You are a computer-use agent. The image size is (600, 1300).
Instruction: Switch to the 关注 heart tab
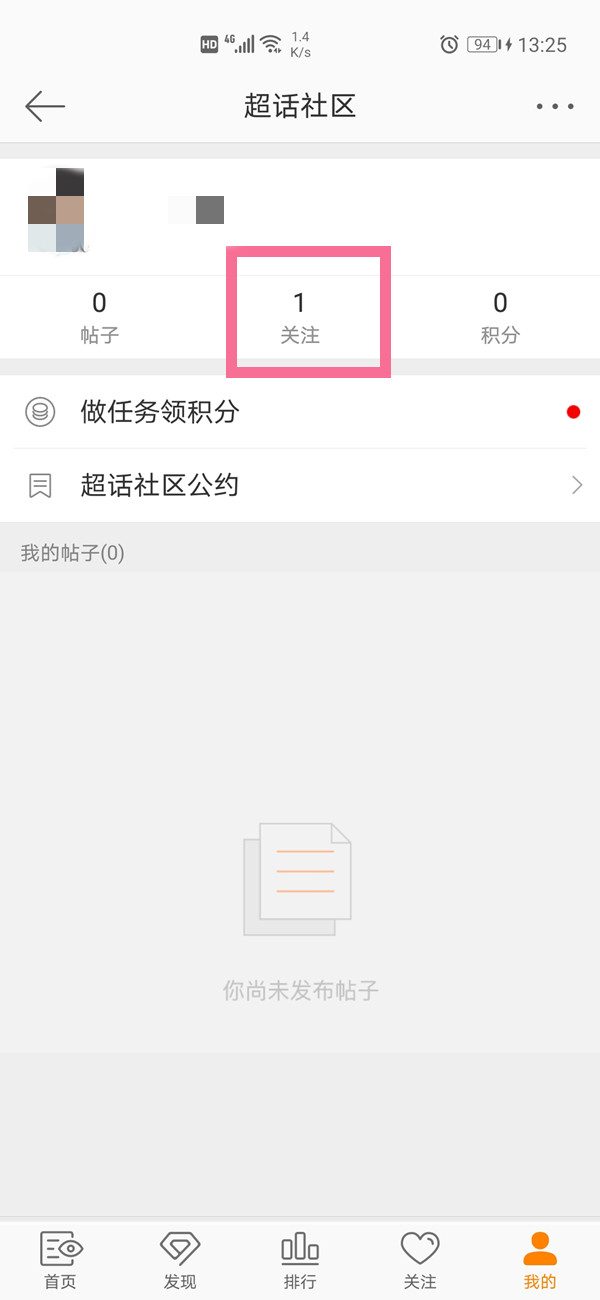(x=420, y=1259)
